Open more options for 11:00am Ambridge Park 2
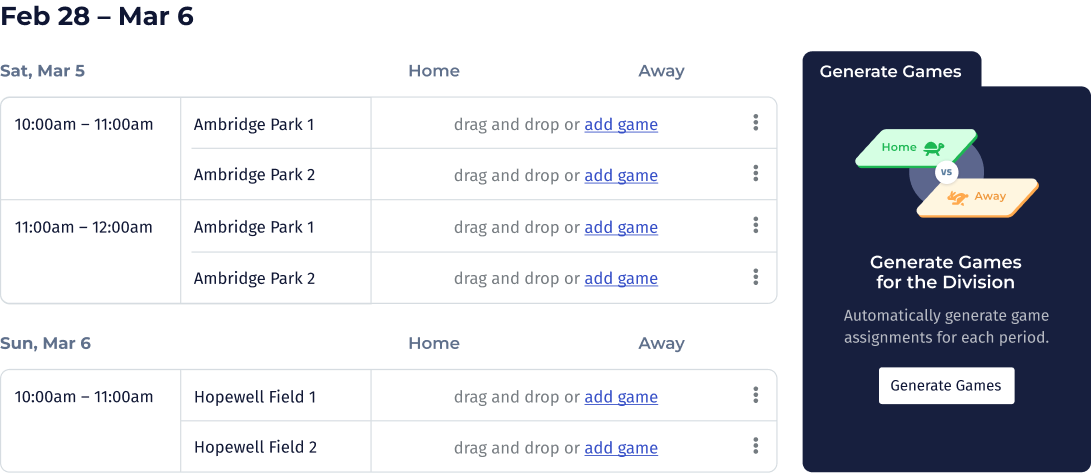This screenshot has height=473, width=1091. pyautogui.click(x=755, y=277)
